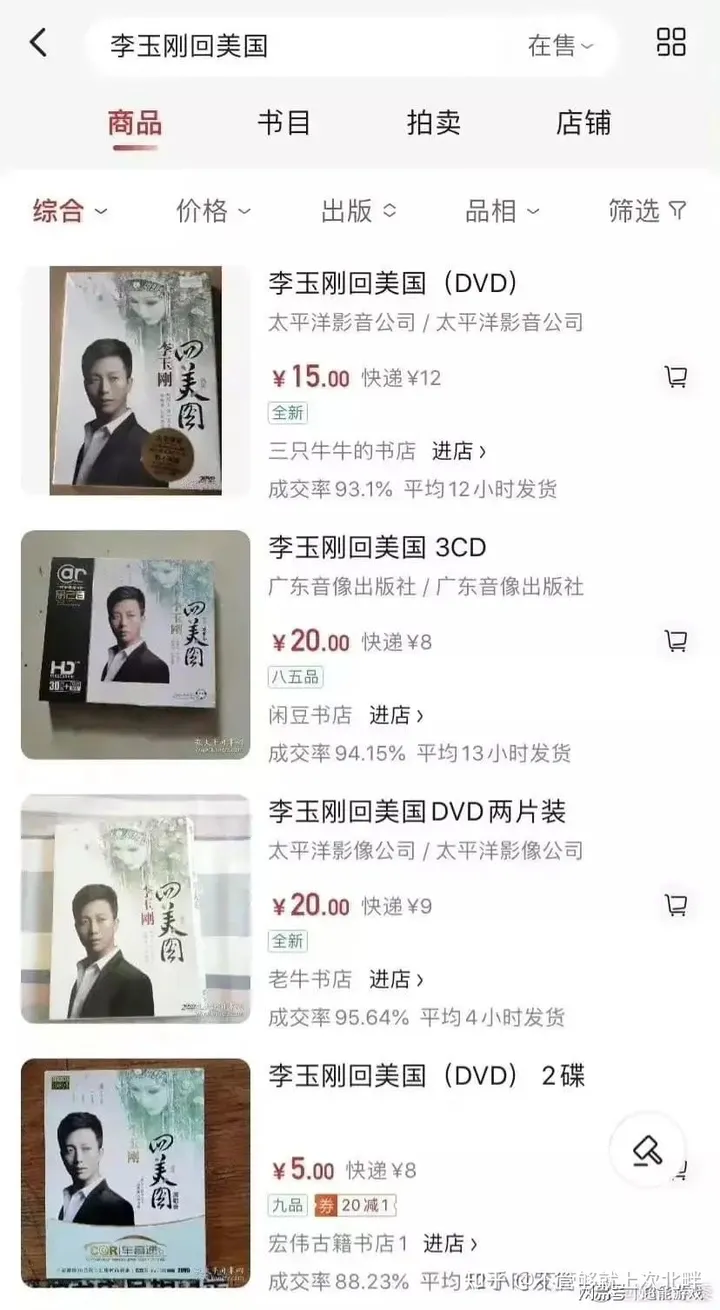Screen dimensions: 720x1310
Task: Sort results by 价格
Action: point(213,211)
